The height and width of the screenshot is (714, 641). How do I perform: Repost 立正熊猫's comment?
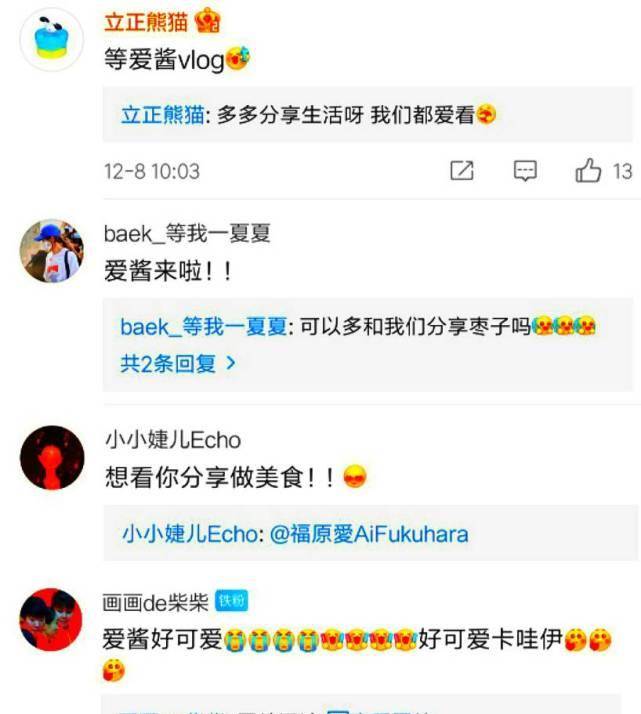[x=462, y=171]
